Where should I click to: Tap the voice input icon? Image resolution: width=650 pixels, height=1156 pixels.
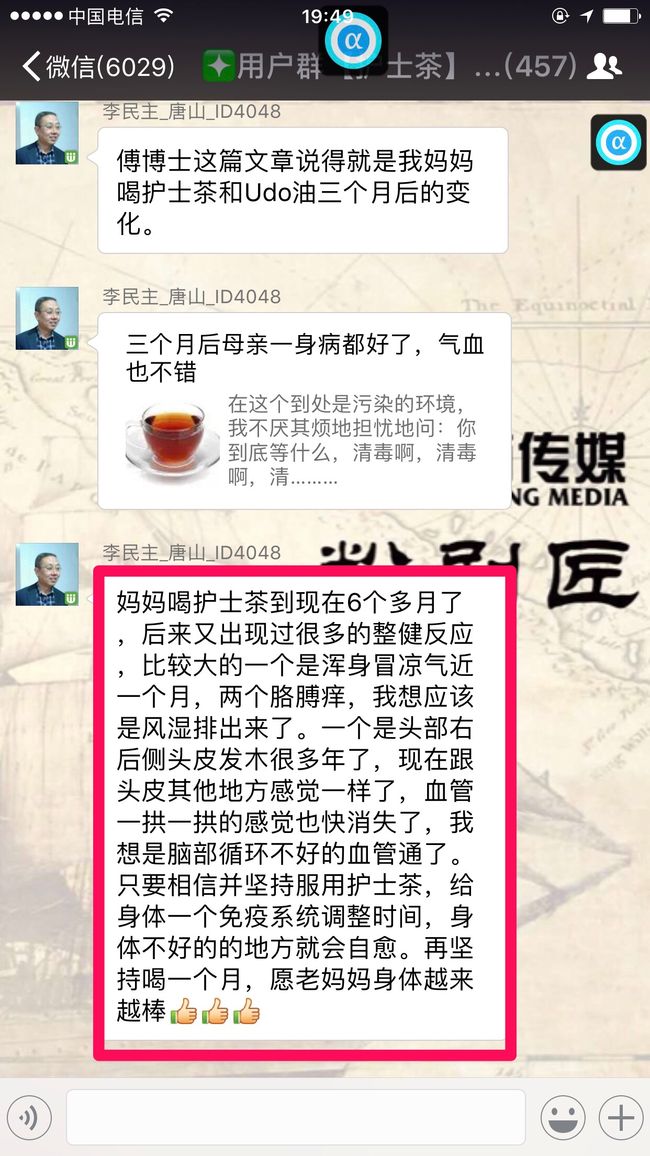[29, 1118]
